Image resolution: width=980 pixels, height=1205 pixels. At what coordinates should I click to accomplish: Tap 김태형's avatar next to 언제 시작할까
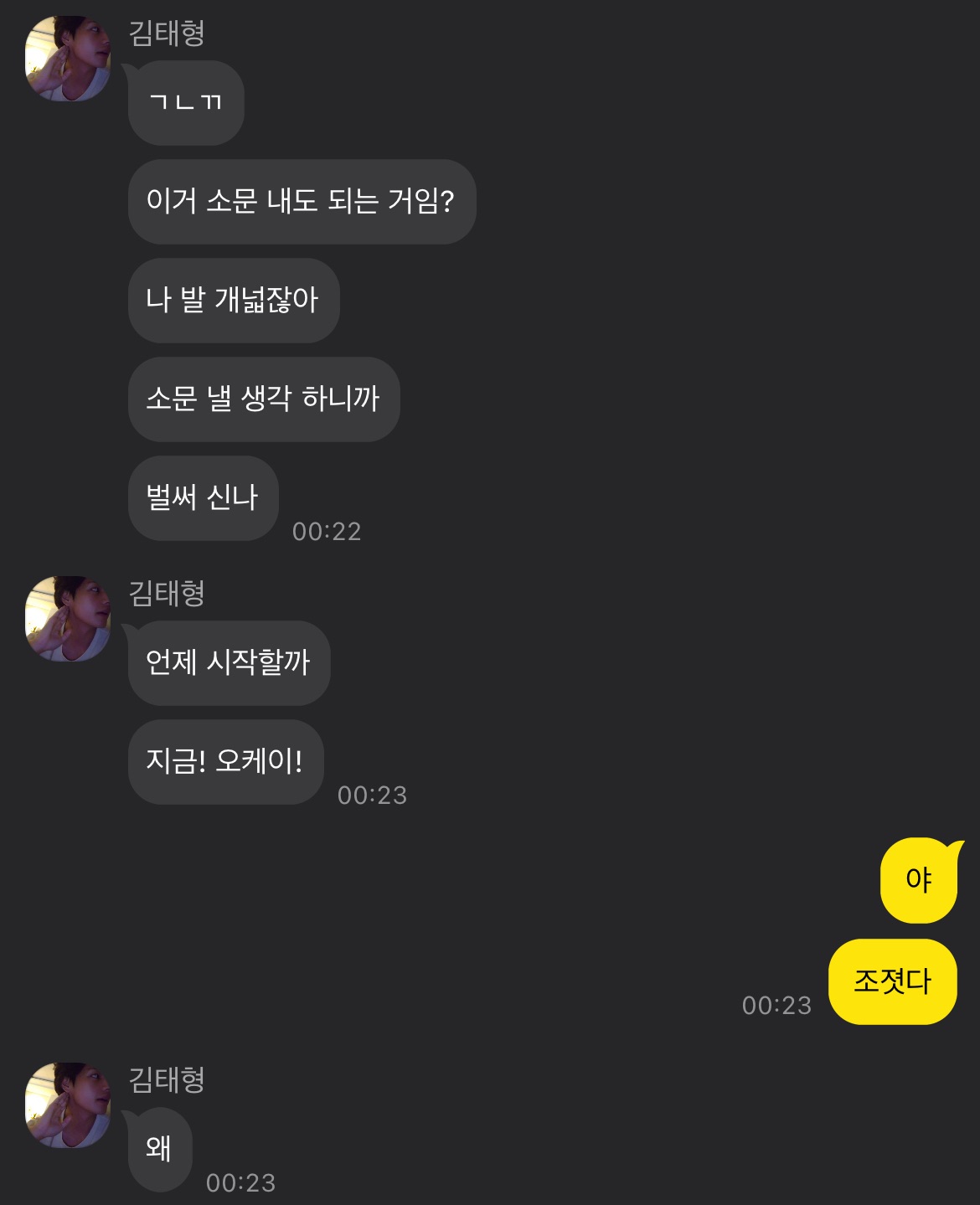[x=68, y=619]
